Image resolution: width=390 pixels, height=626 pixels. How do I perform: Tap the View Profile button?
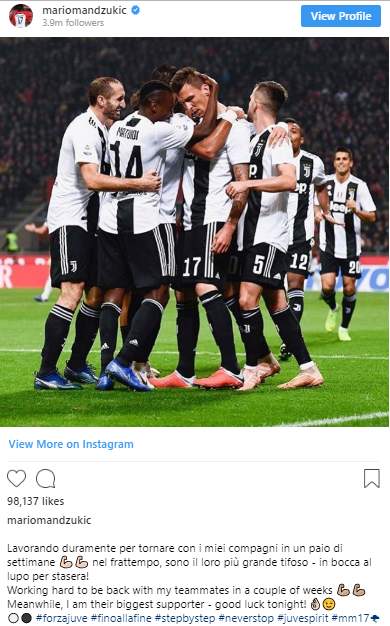[x=341, y=16]
